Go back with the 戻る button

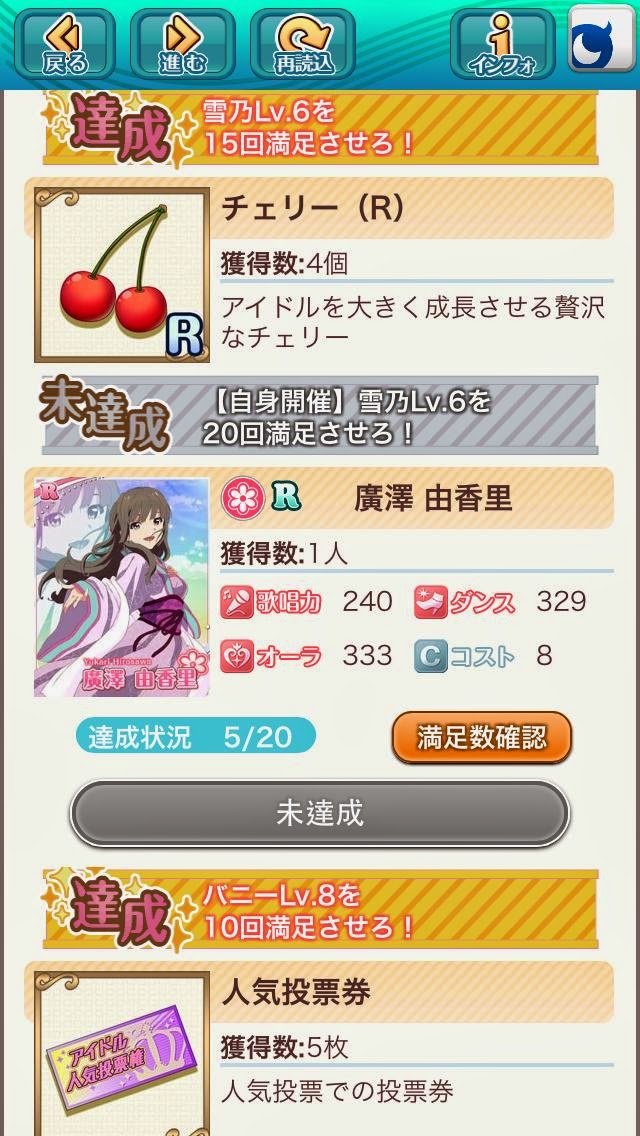click(x=65, y=44)
